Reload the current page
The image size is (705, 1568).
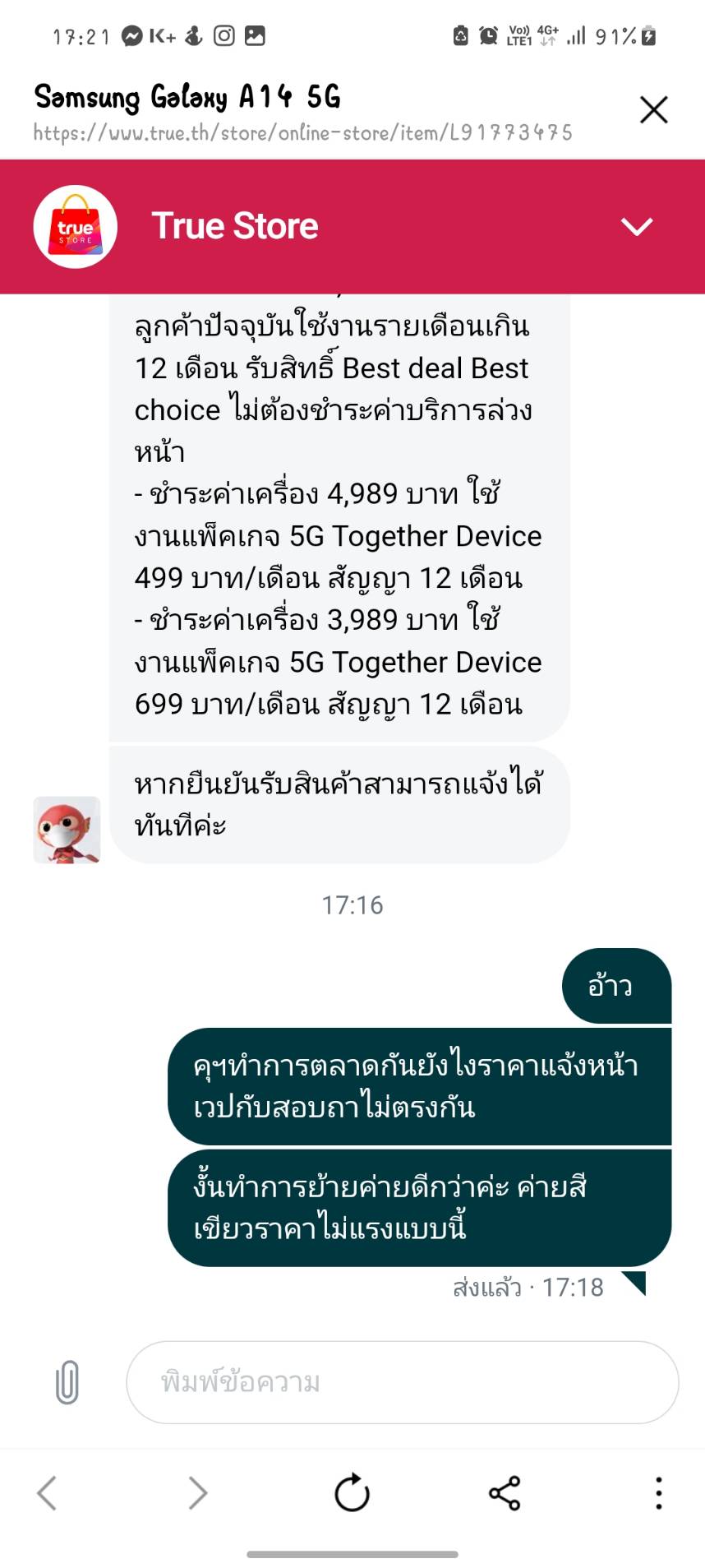(352, 1492)
